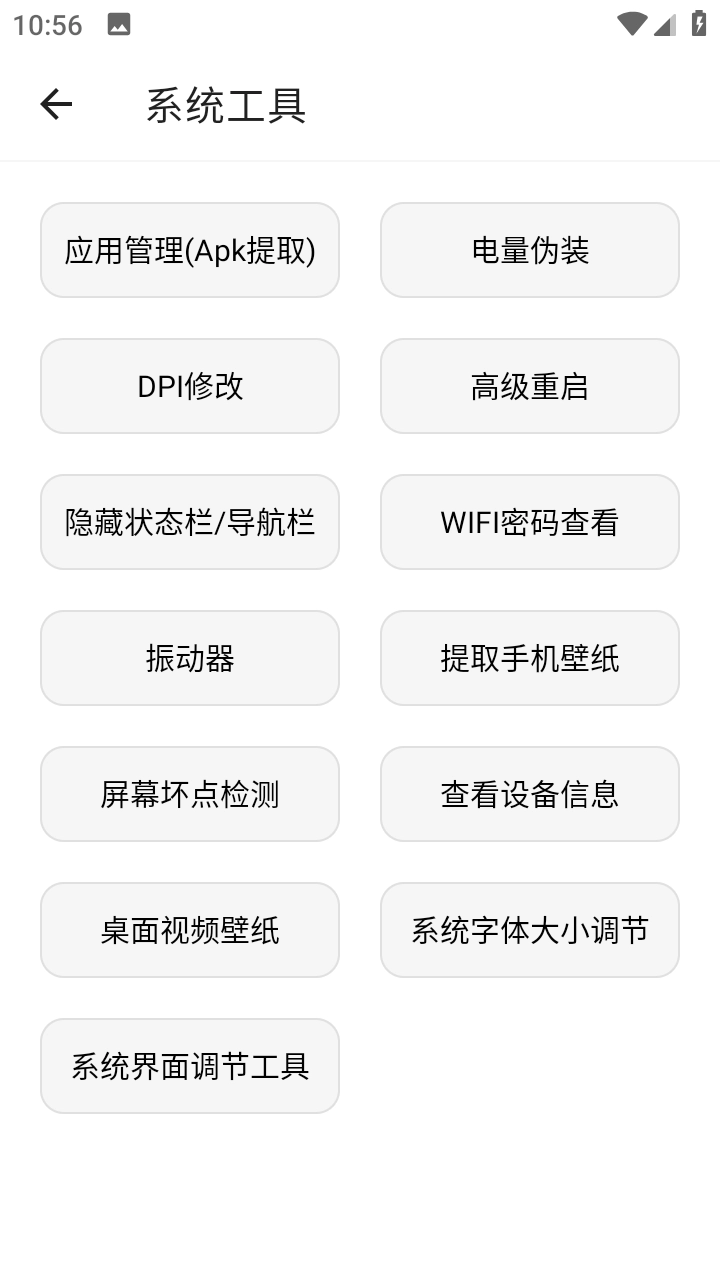Select DPI修改 option
This screenshot has height=1280, width=720.
click(x=190, y=386)
